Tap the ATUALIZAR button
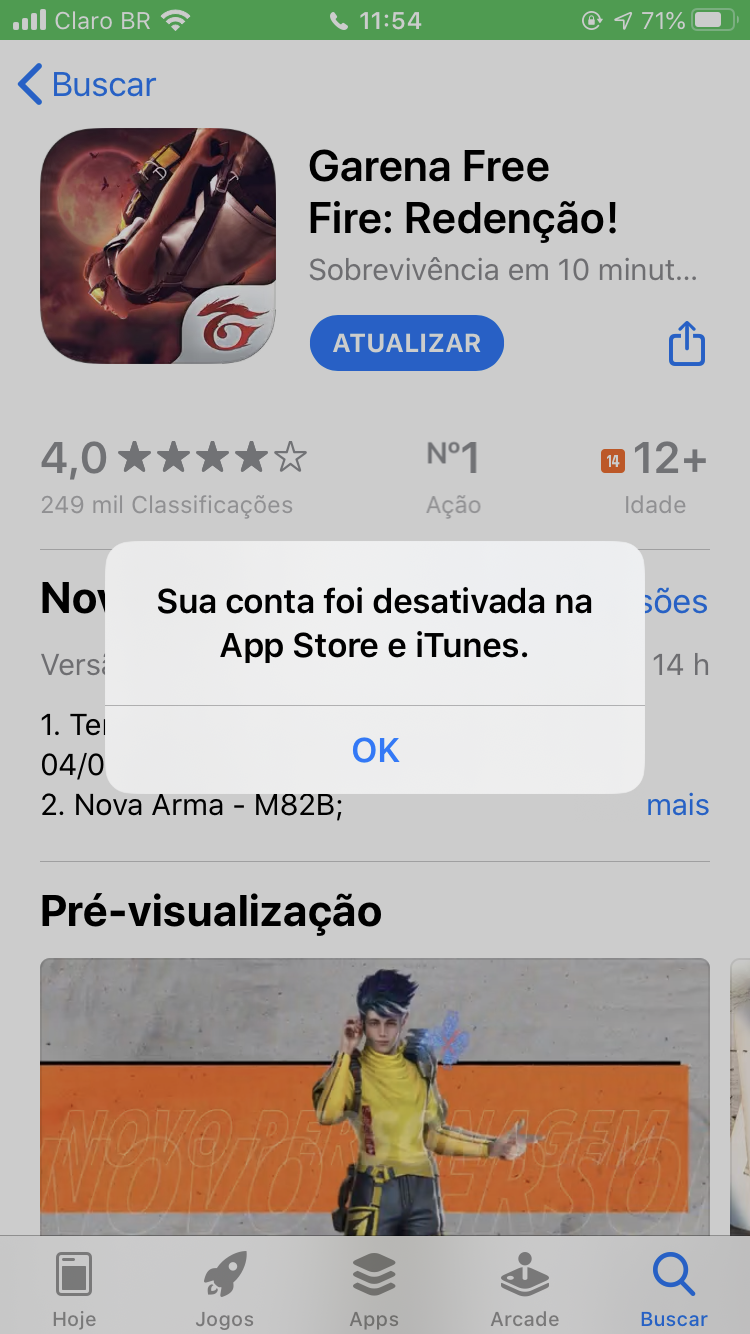Viewport: 750px width, 1334px height. click(406, 343)
